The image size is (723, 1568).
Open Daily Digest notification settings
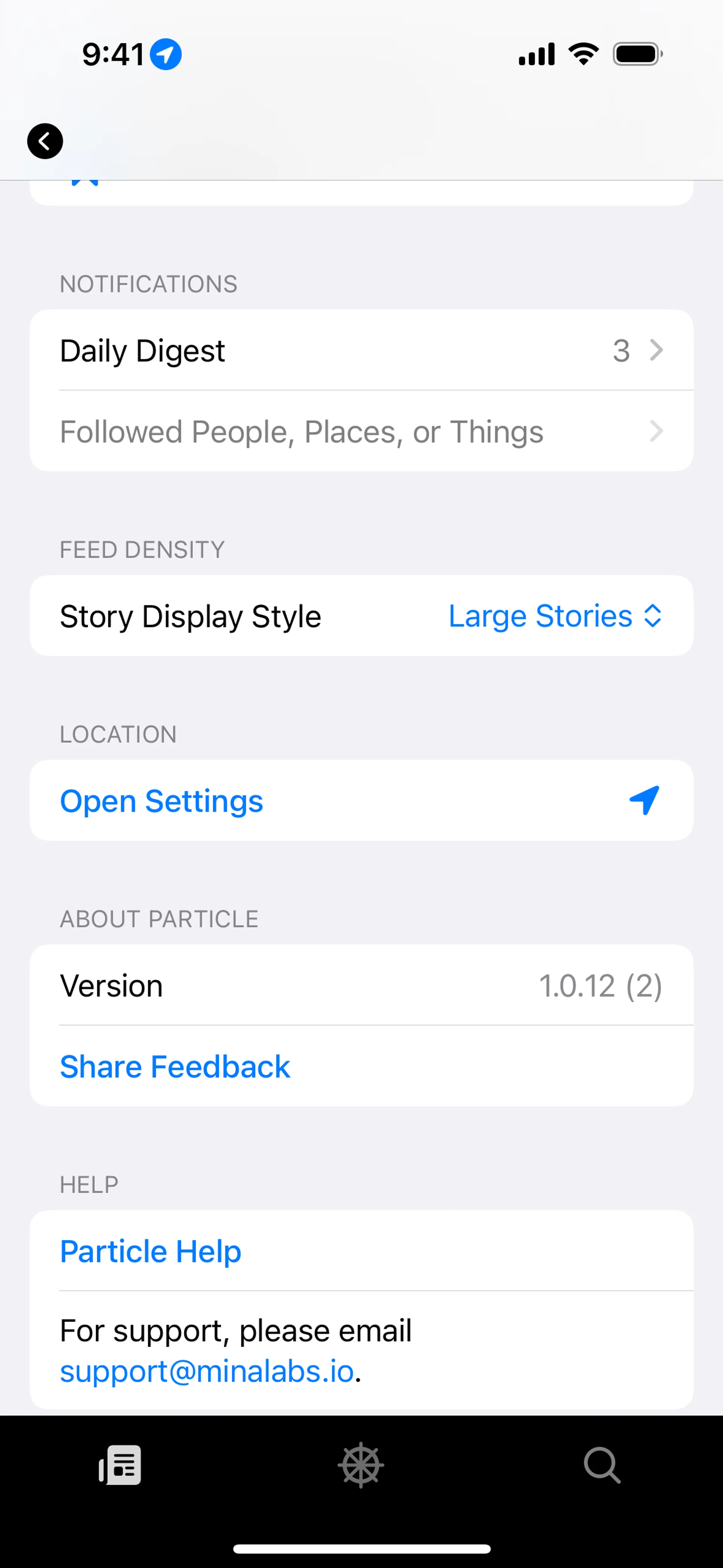point(361,351)
